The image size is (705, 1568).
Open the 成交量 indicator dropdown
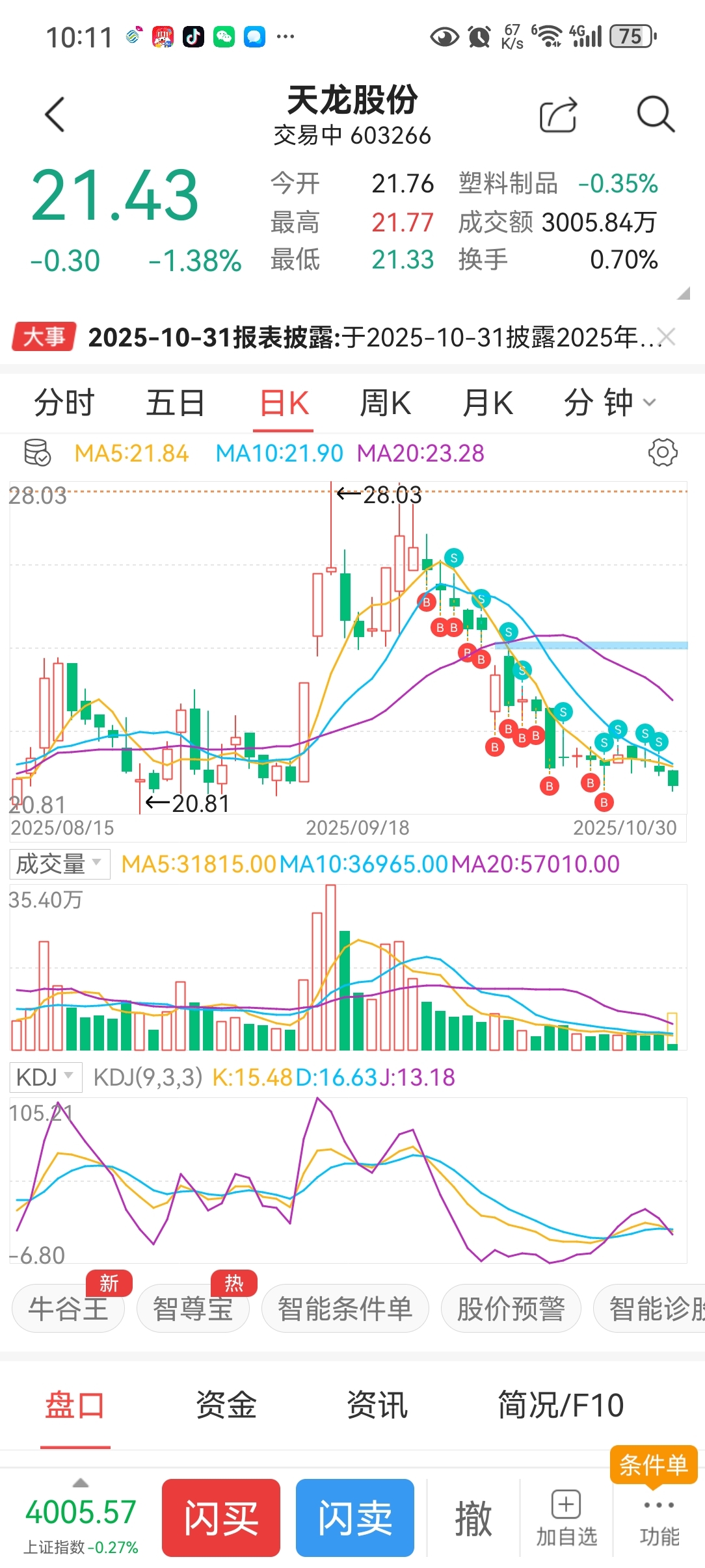point(59,864)
